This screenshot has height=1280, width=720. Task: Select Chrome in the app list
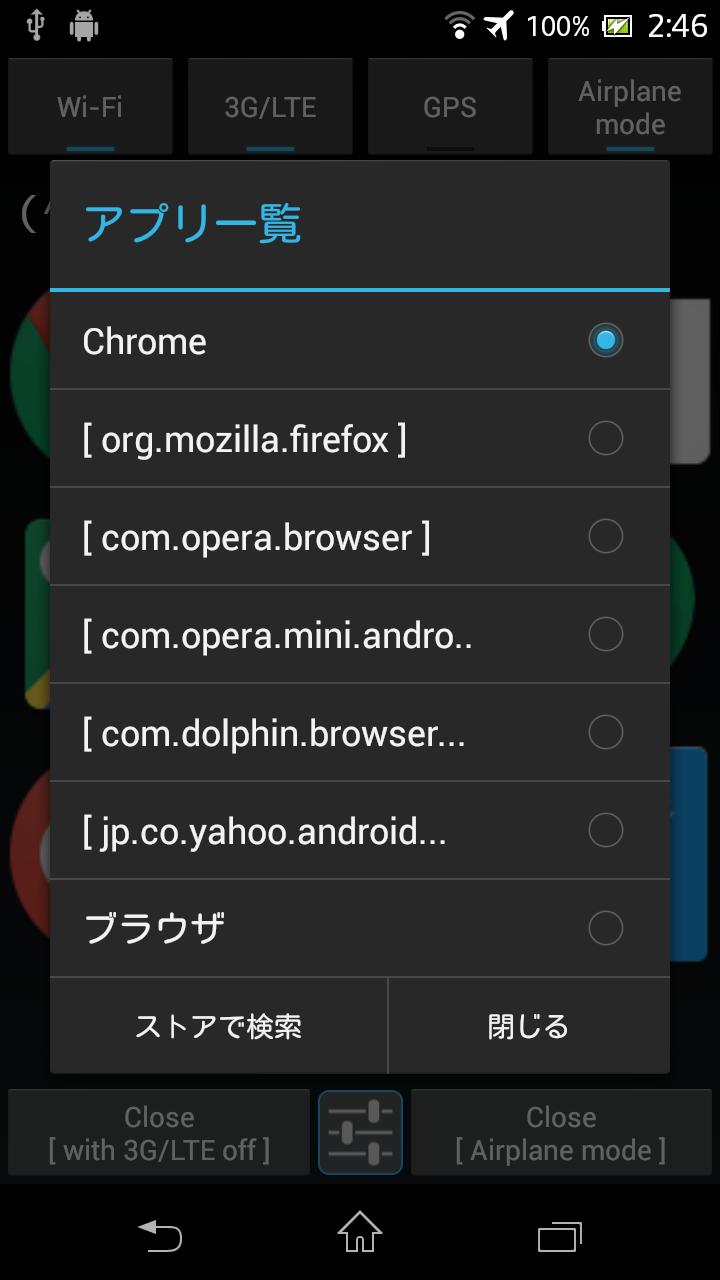tap(359, 341)
